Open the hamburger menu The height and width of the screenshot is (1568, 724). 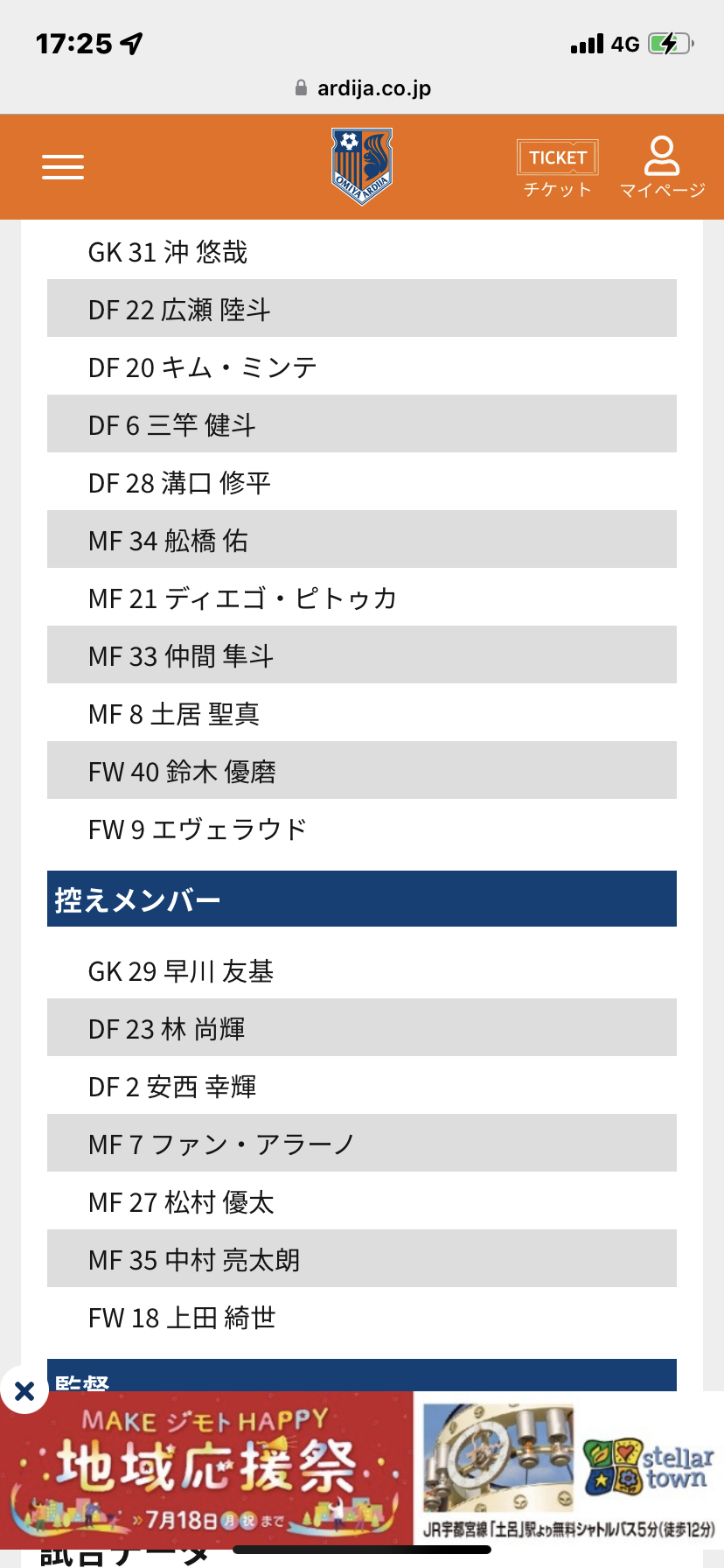point(63,166)
